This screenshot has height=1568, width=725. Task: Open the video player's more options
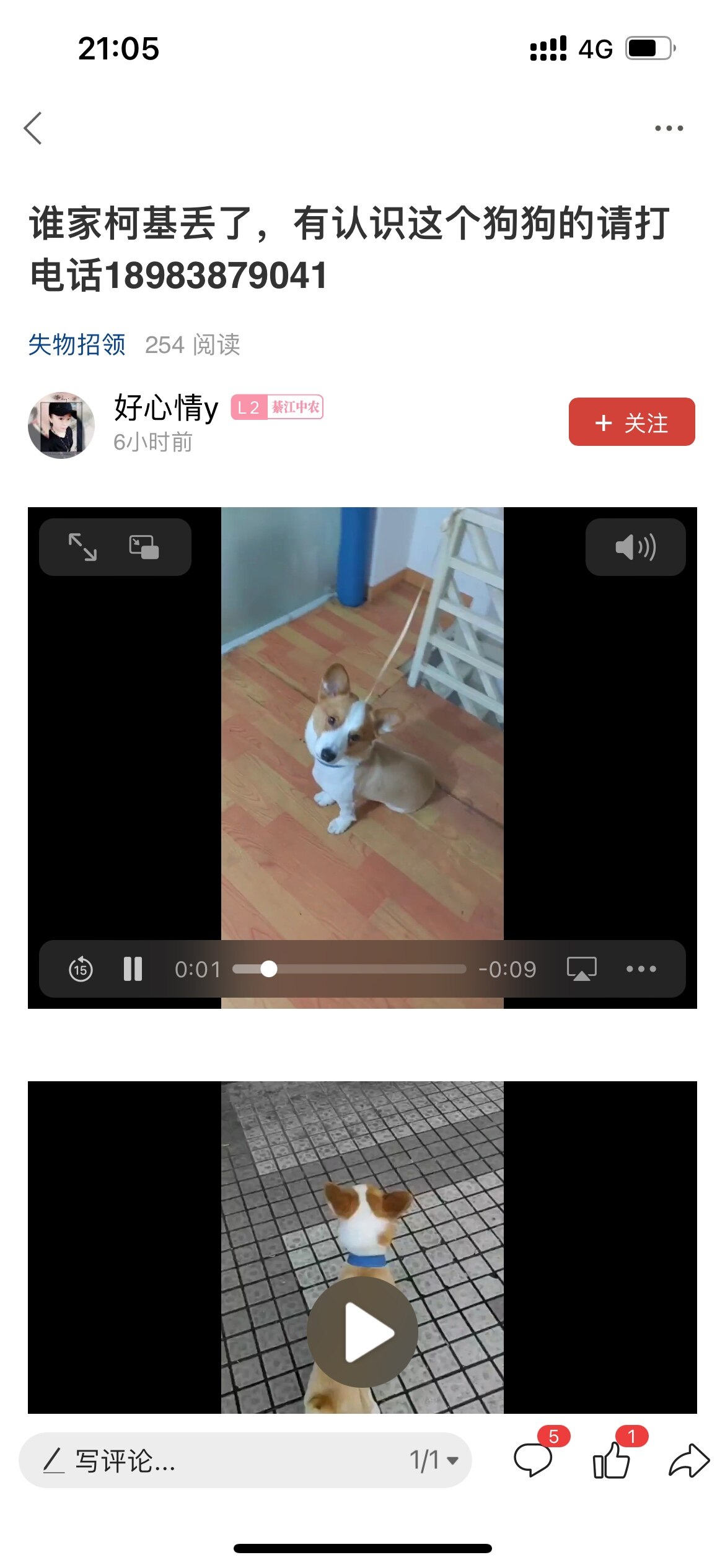pyautogui.click(x=641, y=969)
